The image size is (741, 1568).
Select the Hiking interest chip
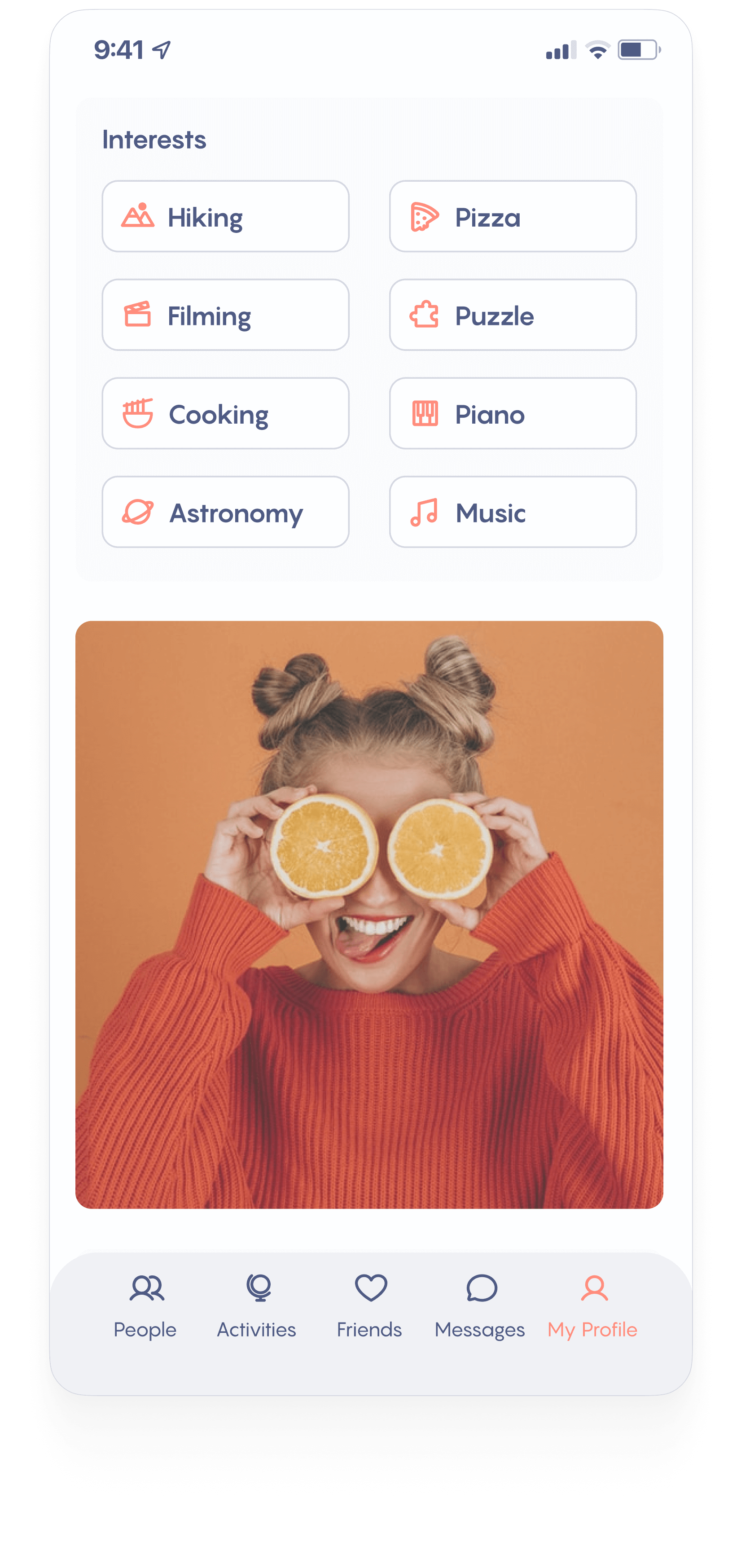(x=225, y=217)
